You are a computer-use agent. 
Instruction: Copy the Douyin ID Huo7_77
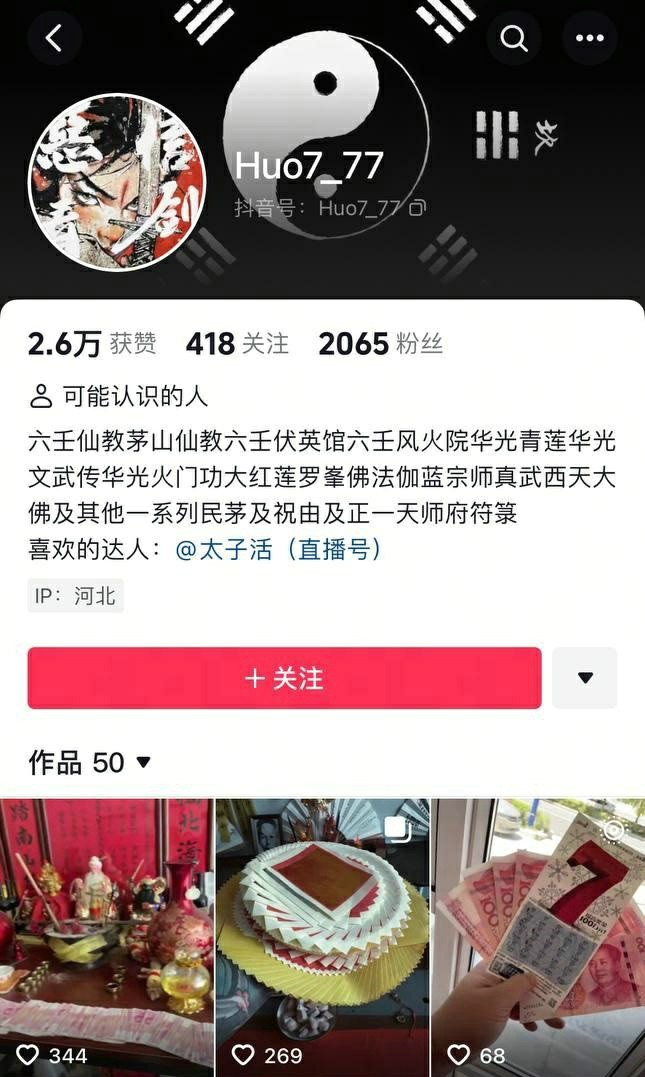click(418, 208)
